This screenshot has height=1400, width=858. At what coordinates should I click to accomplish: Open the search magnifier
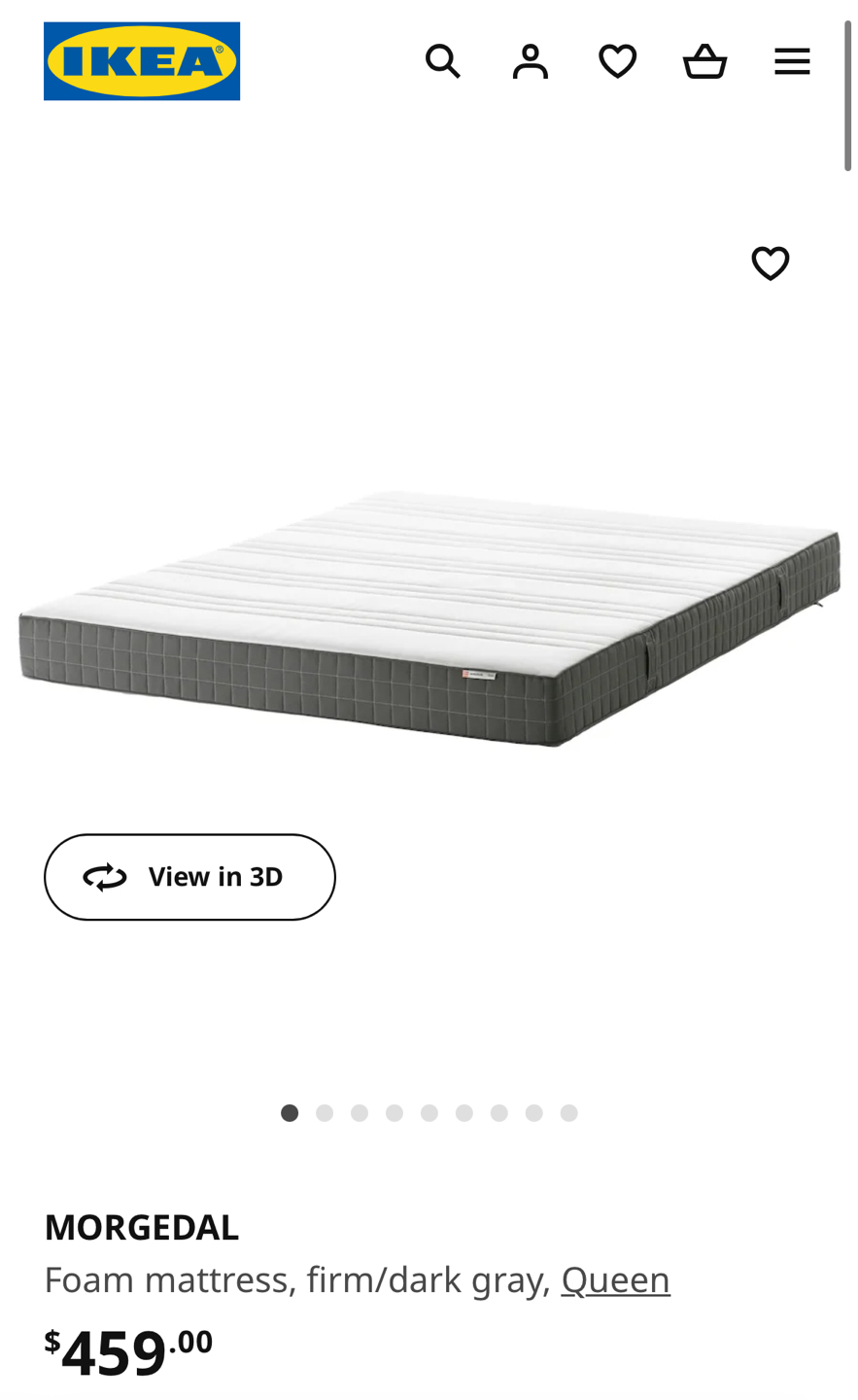(442, 61)
